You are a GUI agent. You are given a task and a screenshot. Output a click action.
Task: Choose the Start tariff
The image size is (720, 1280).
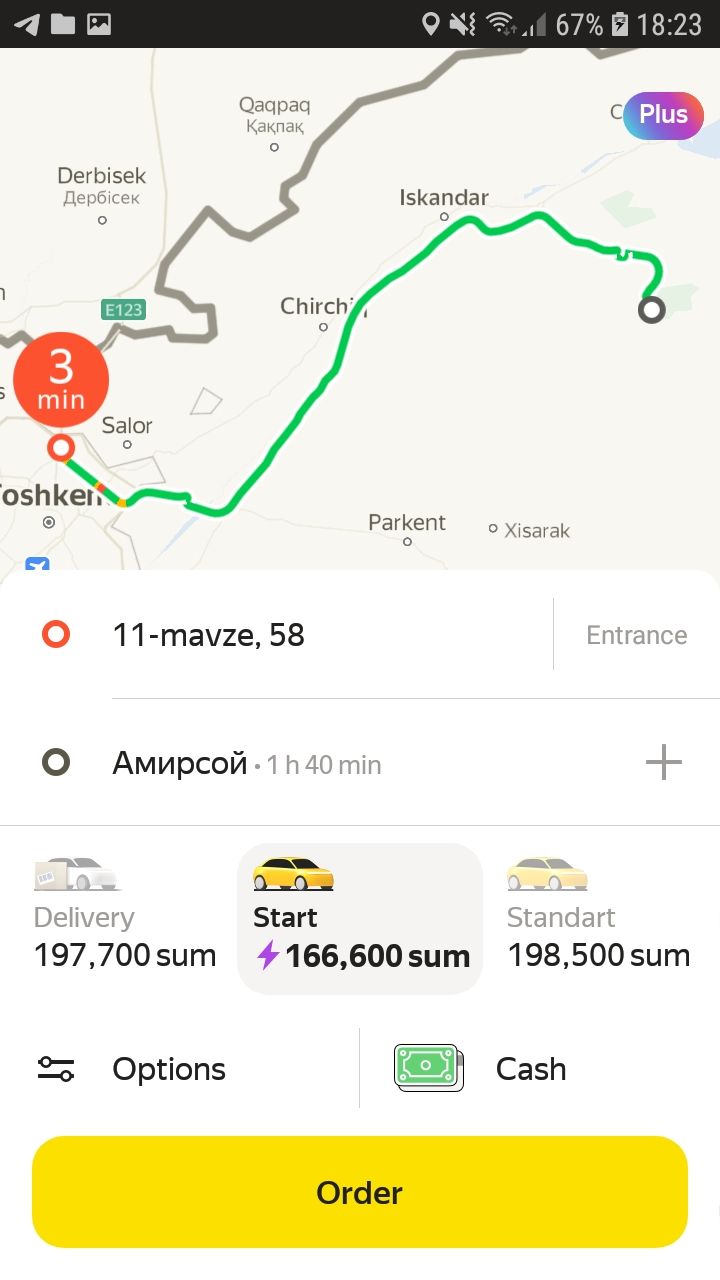tap(360, 919)
